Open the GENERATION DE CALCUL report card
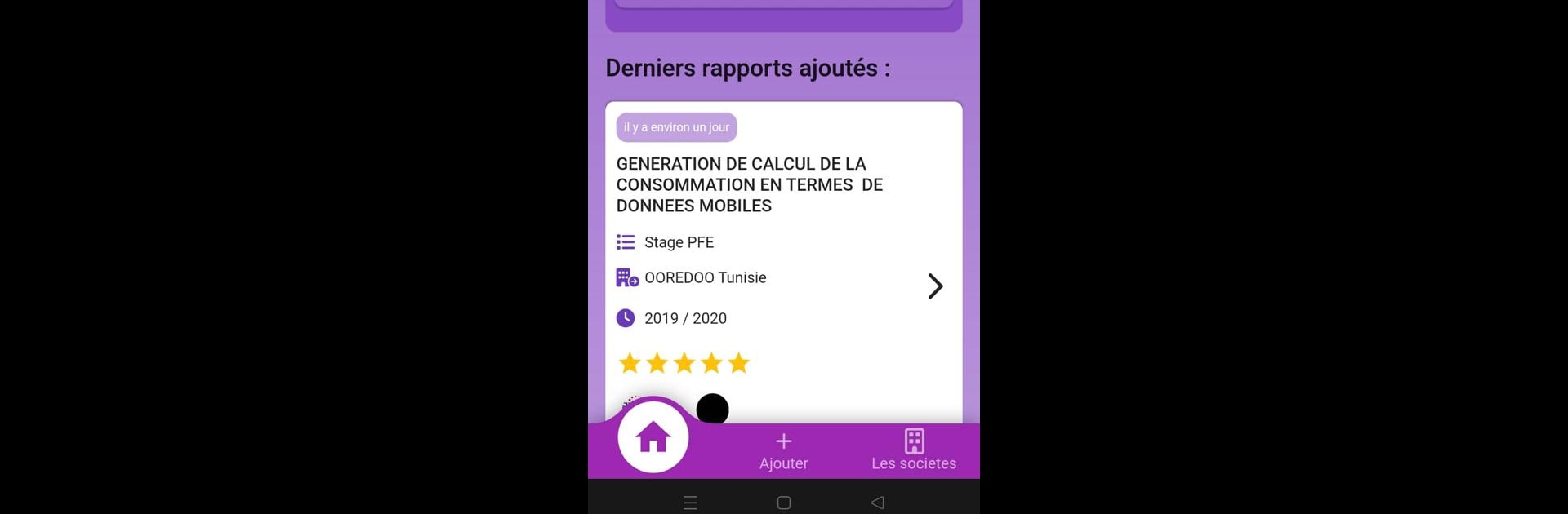Image resolution: width=1568 pixels, height=514 pixels. pos(749,185)
